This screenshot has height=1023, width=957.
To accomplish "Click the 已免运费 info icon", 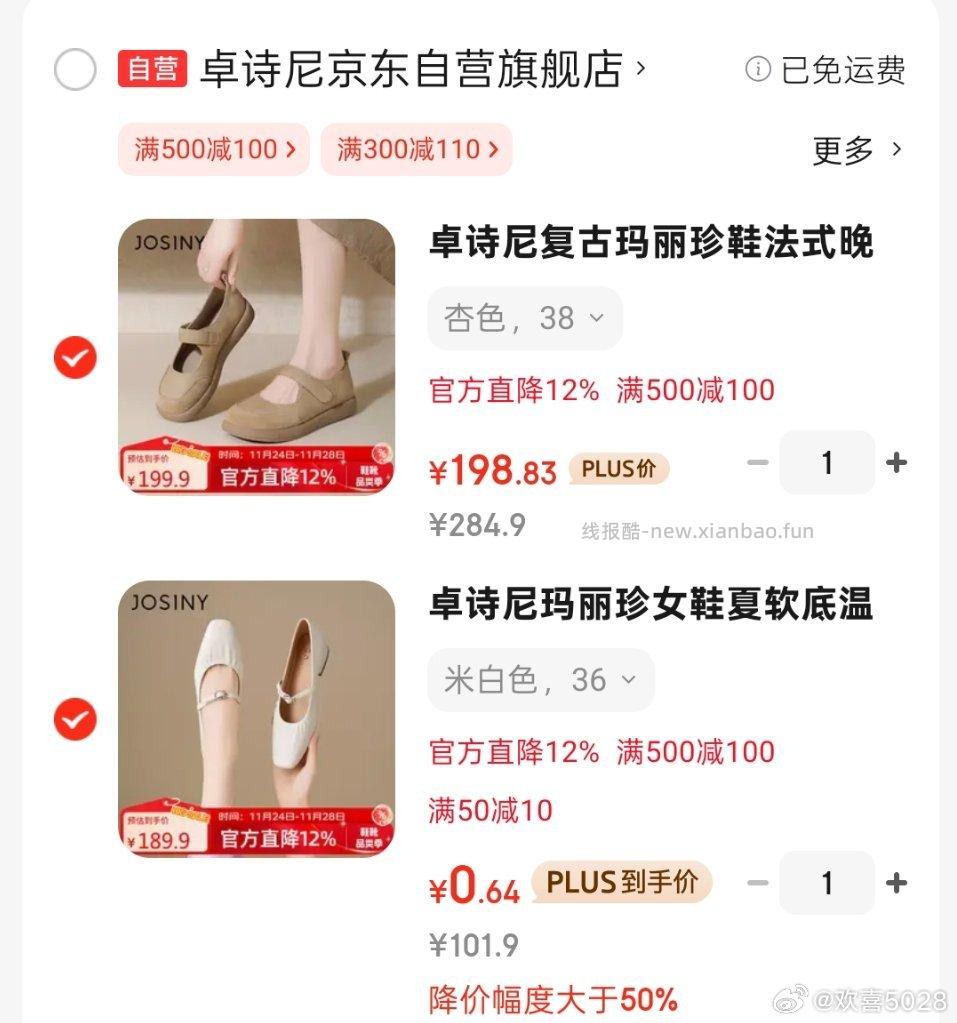I will click(758, 70).
